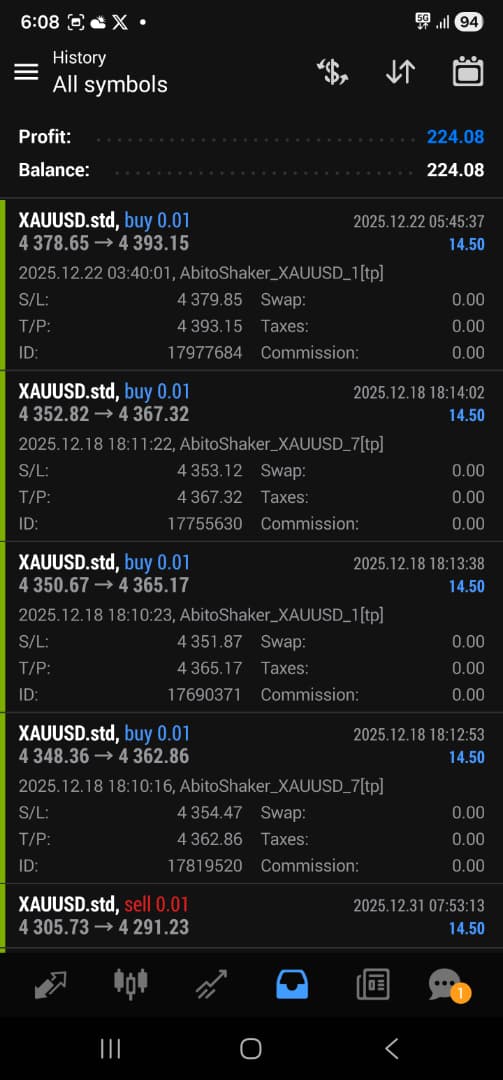Image resolution: width=503 pixels, height=1080 pixels.
Task: View trade with ID 17819520
Action: click(x=252, y=798)
